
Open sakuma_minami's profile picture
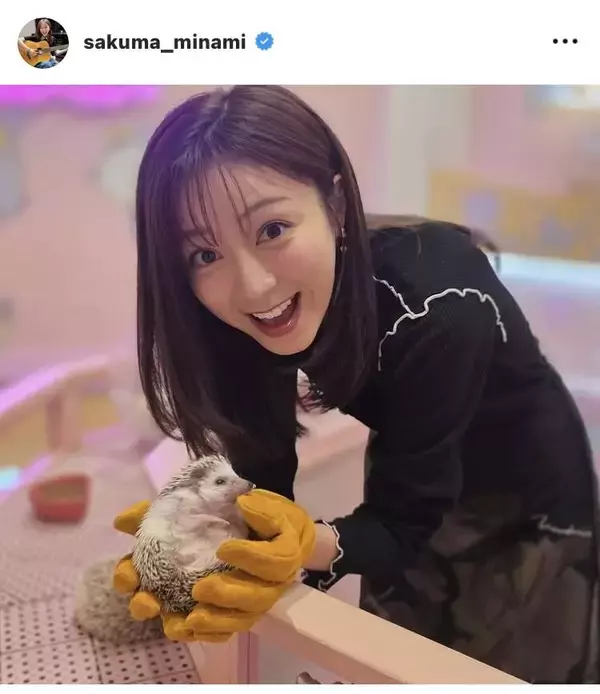click(43, 42)
